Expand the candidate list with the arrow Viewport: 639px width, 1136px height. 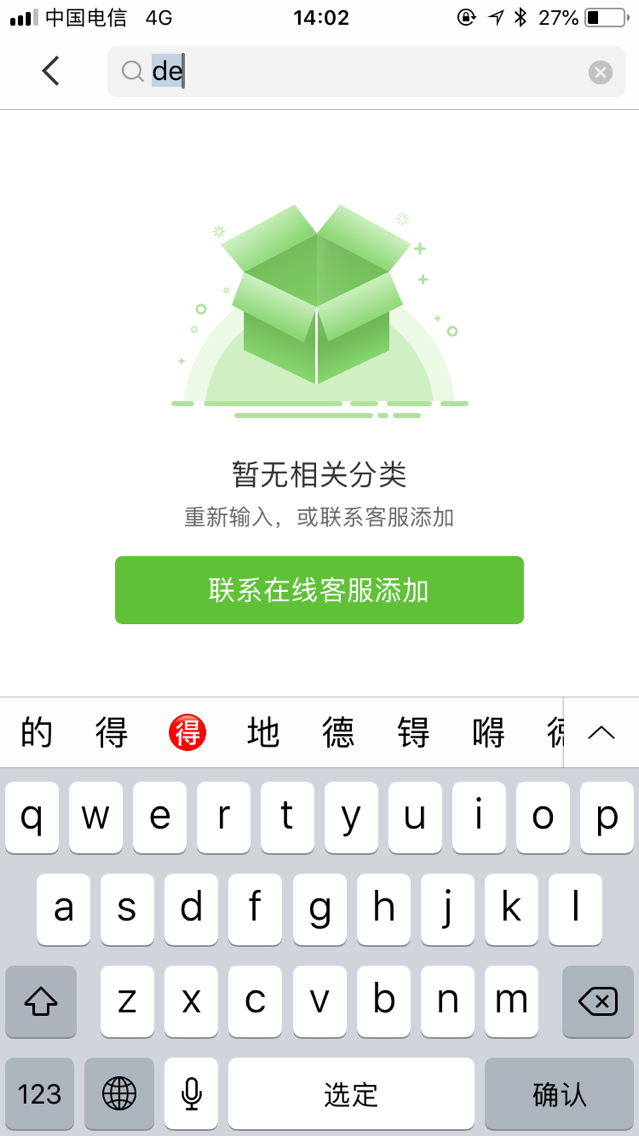tap(601, 732)
